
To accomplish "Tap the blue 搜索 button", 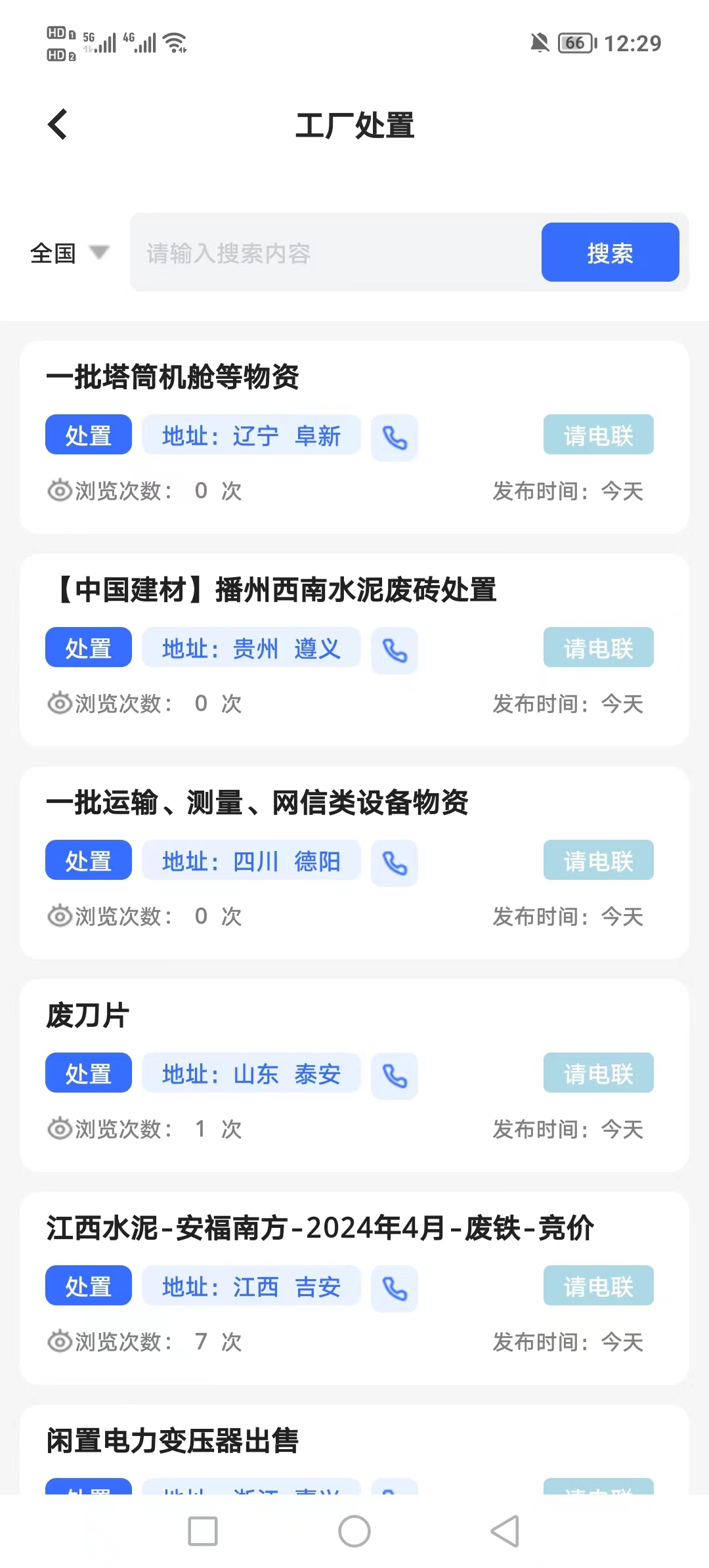I will click(610, 253).
